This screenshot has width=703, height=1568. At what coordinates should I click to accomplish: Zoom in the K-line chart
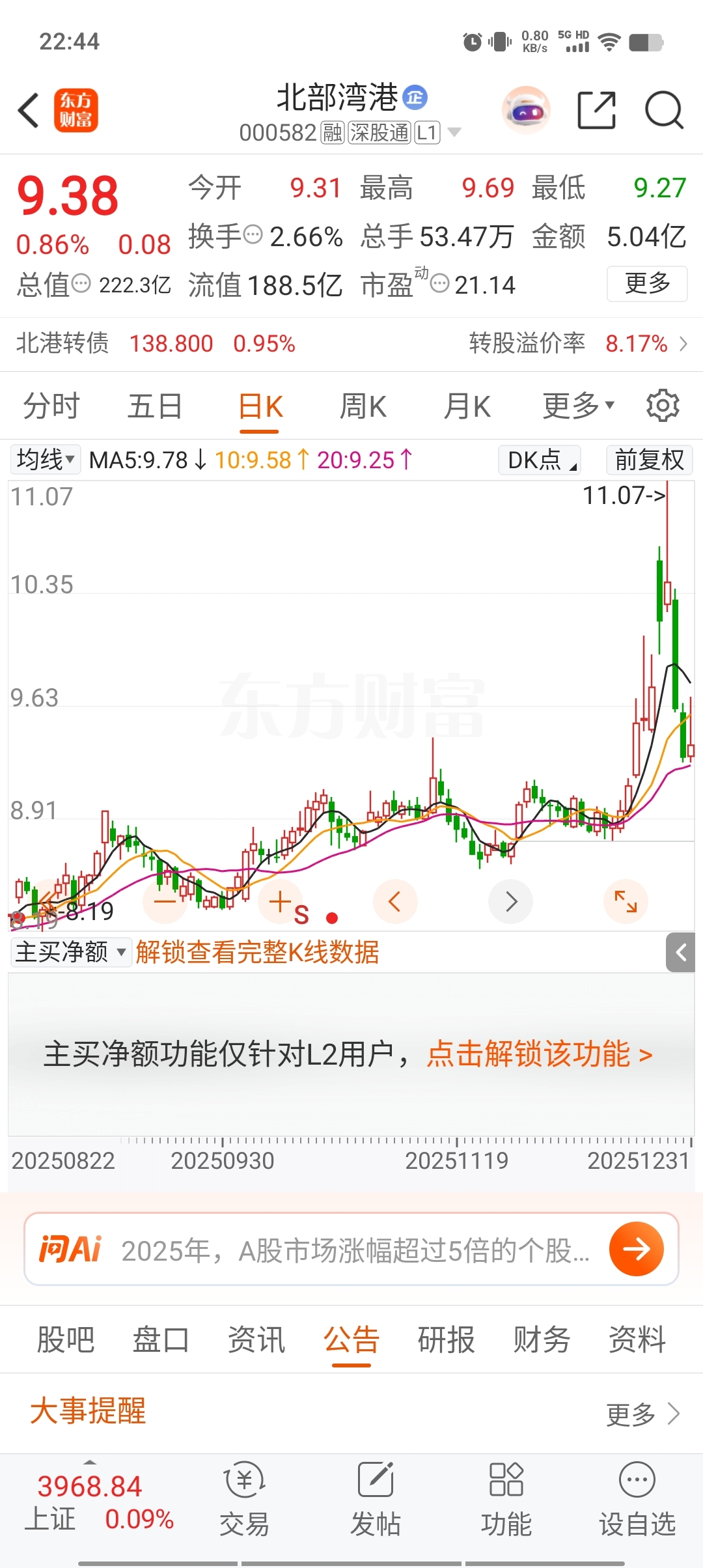tap(280, 902)
